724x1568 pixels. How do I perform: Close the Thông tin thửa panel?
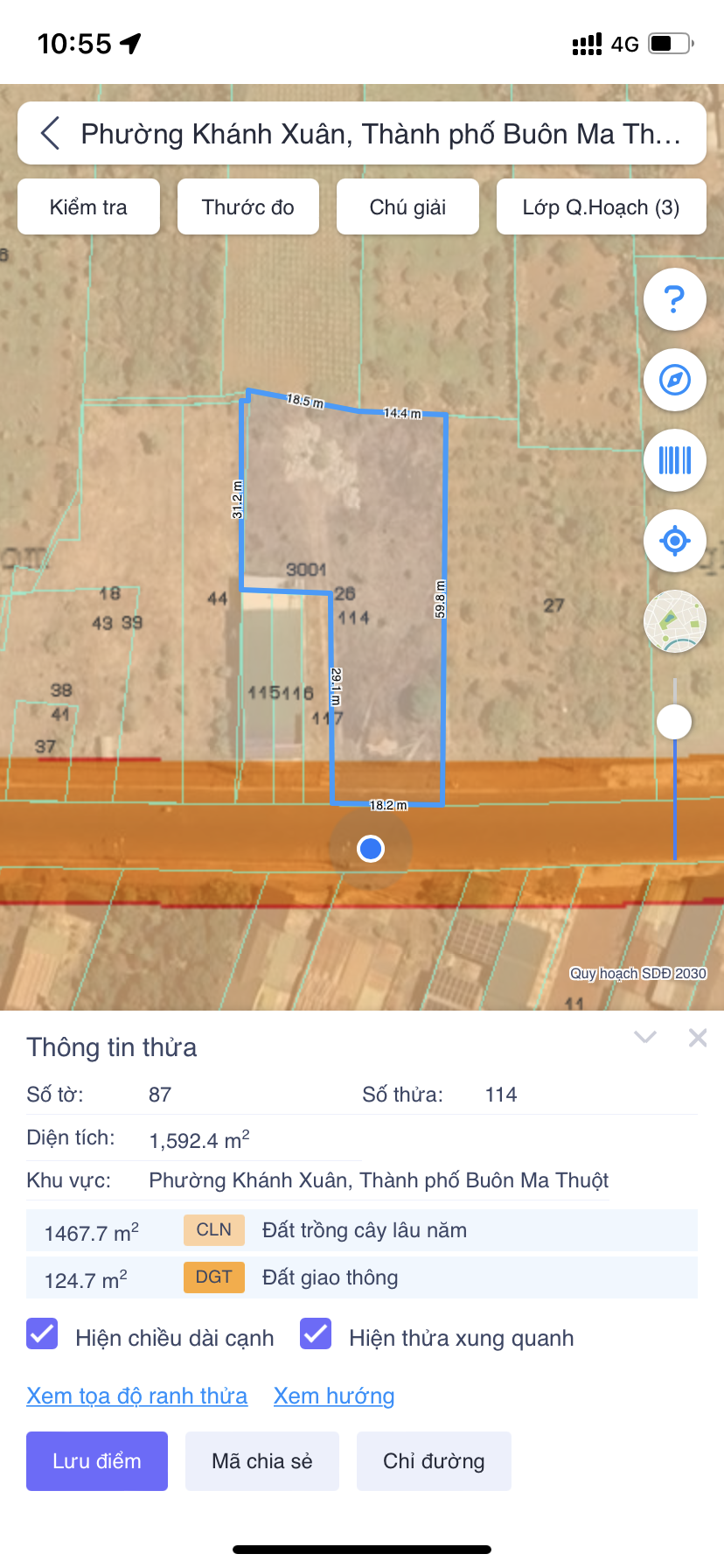click(697, 1038)
